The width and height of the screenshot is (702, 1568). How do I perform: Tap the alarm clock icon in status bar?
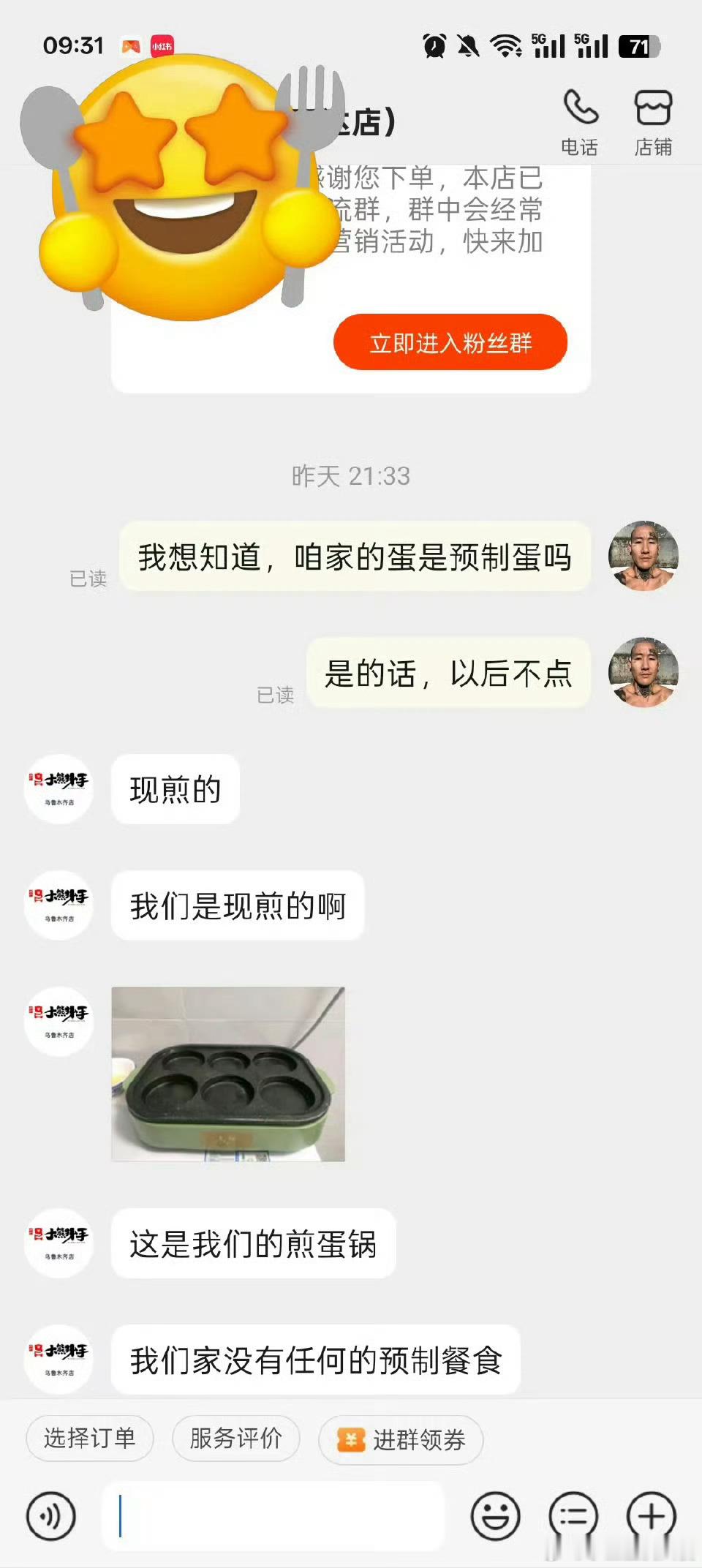(434, 45)
